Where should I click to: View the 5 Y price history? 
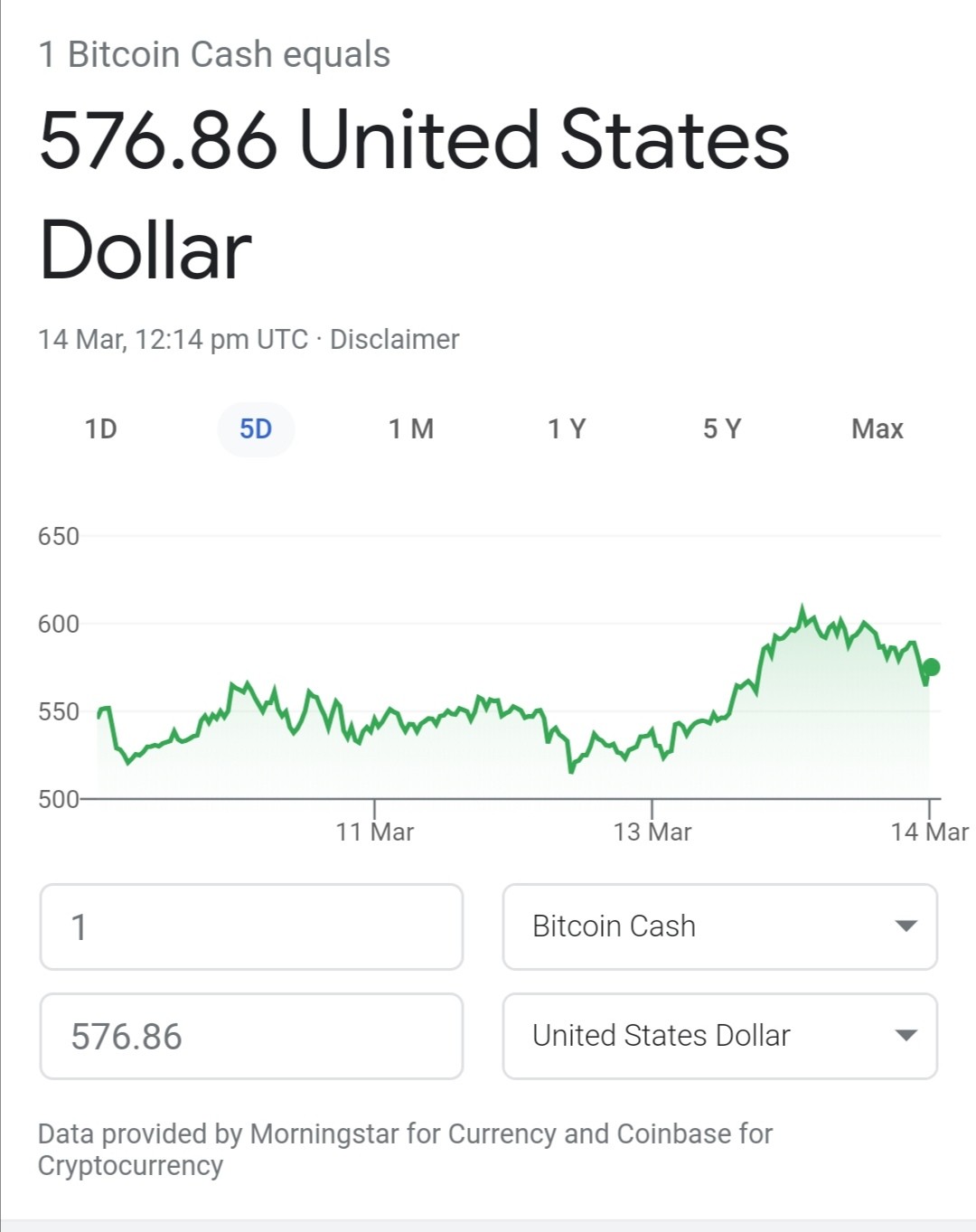point(722,429)
